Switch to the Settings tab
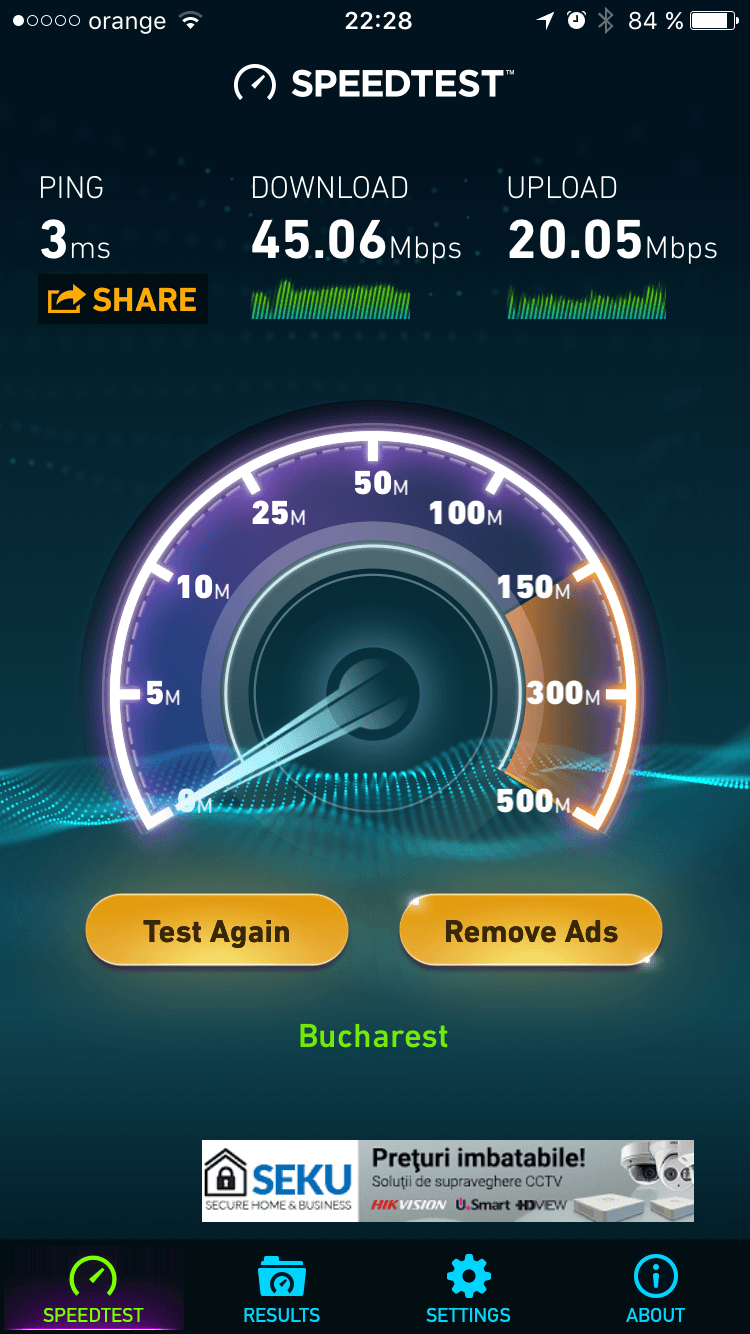The width and height of the screenshot is (750, 1334). (468, 1290)
